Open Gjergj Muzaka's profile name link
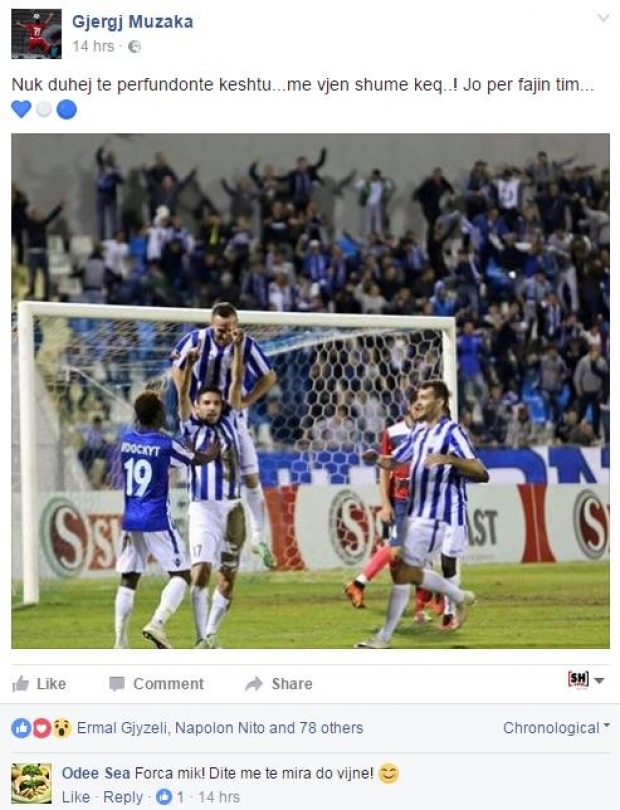Viewport: 620px width, 810px height. coord(132,21)
